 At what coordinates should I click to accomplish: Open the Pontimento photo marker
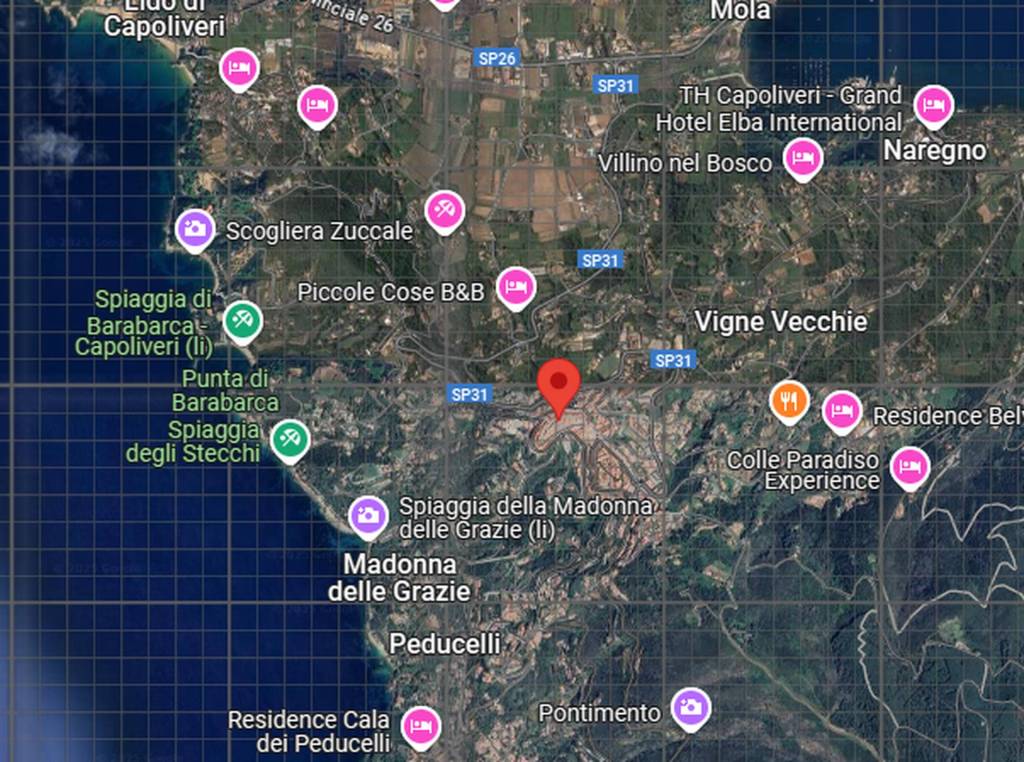pos(690,708)
